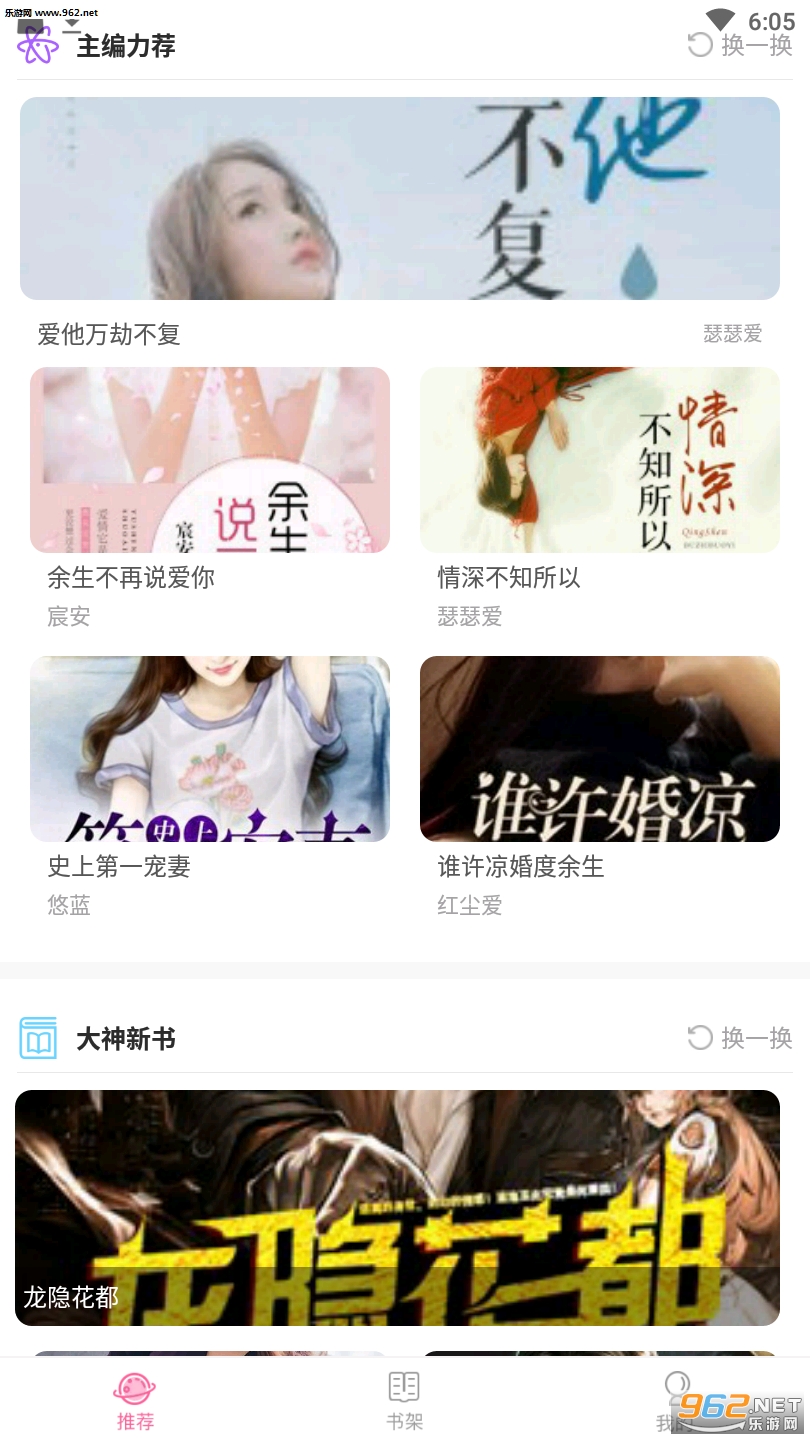The width and height of the screenshot is (810, 1440).
Task: Tap 换一换 in the 大神新书 section
Action: click(x=740, y=1038)
